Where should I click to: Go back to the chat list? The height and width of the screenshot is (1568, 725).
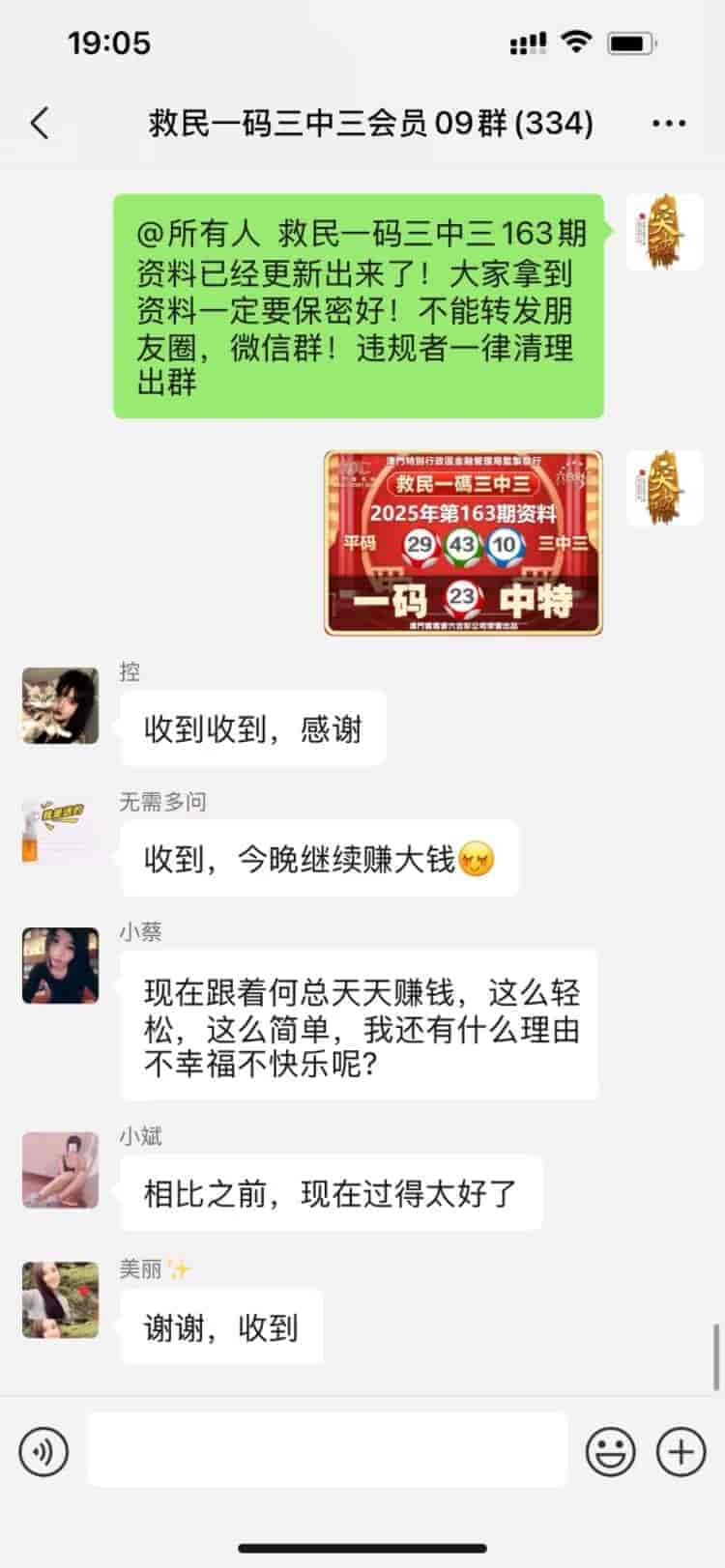click(40, 124)
